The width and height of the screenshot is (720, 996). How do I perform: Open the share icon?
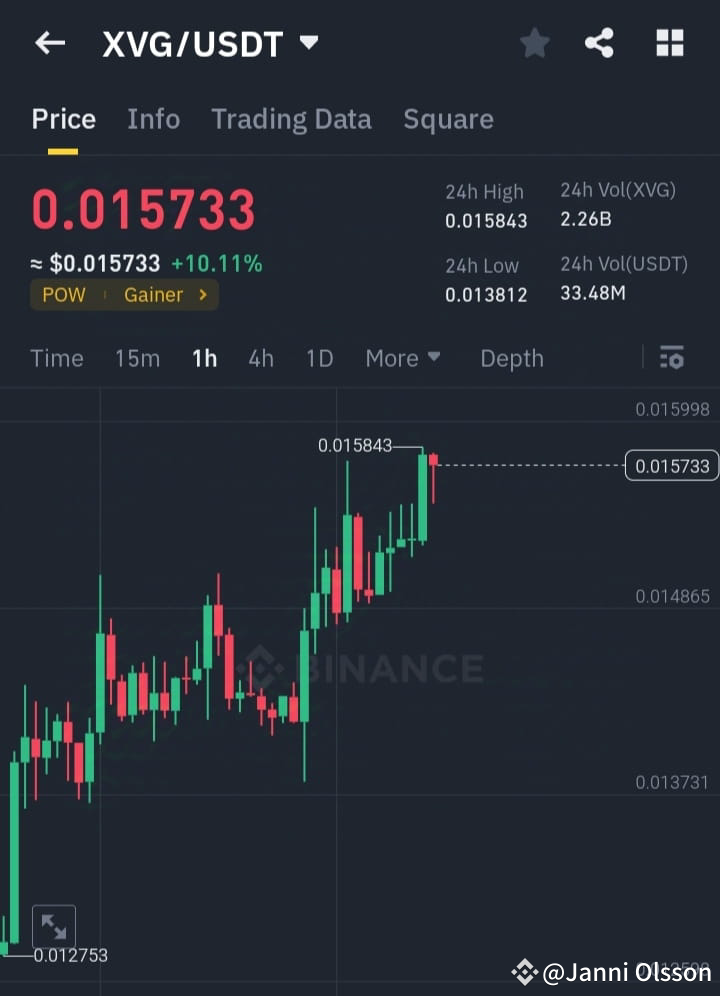[x=599, y=42]
